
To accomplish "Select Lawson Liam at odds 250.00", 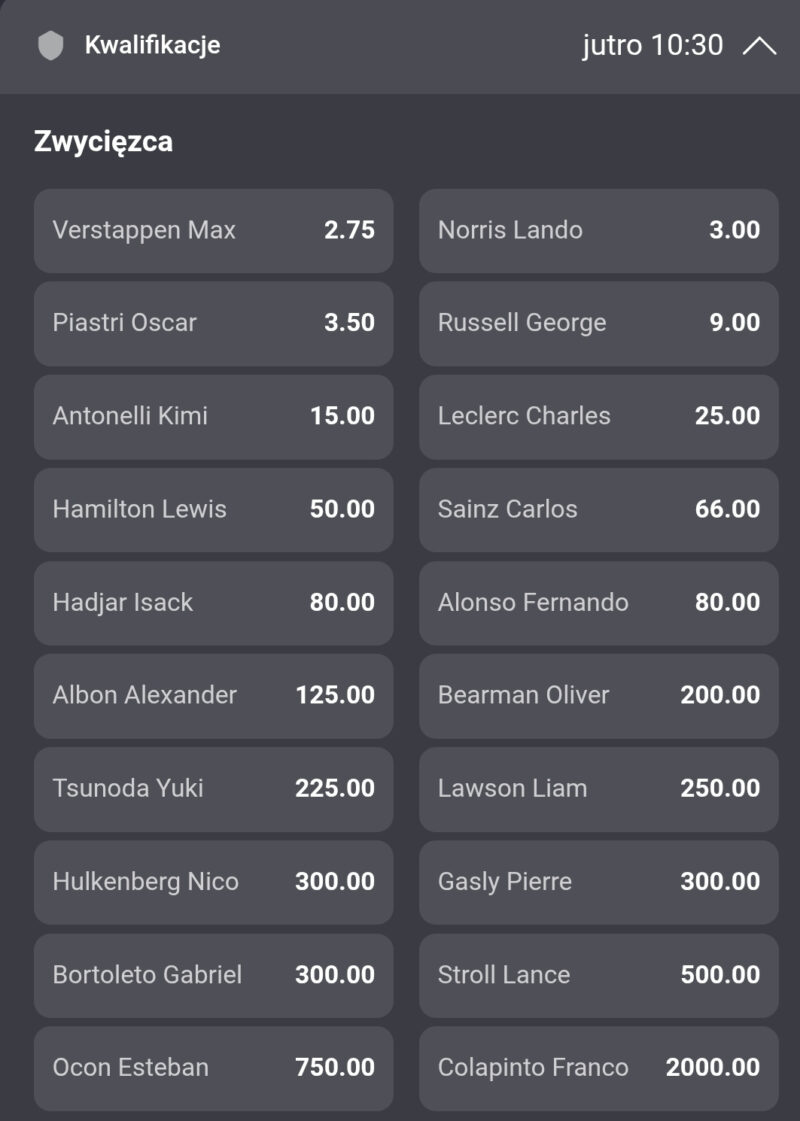I will (598, 789).
